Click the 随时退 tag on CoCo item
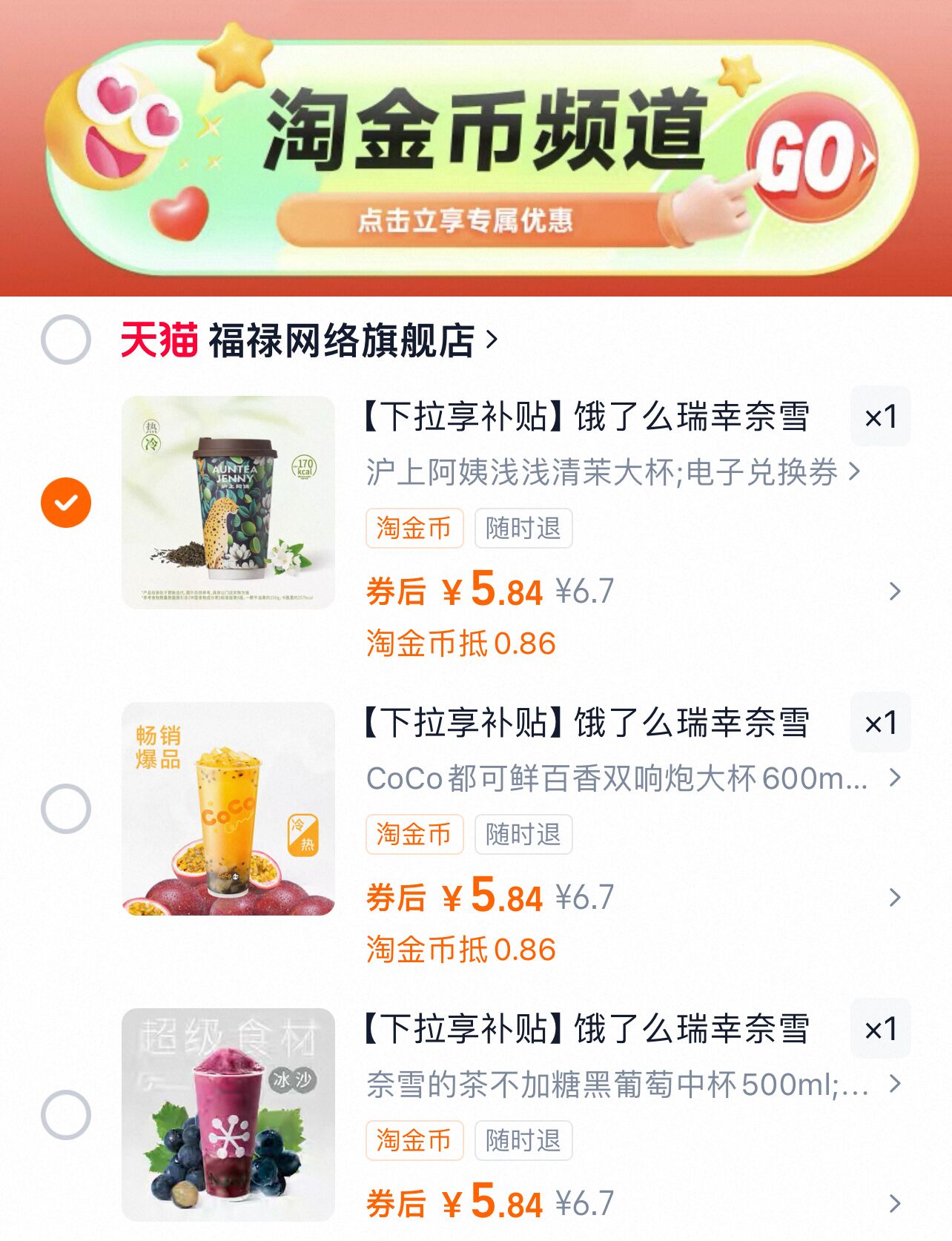Viewport: 952px width, 1241px height. [x=523, y=833]
